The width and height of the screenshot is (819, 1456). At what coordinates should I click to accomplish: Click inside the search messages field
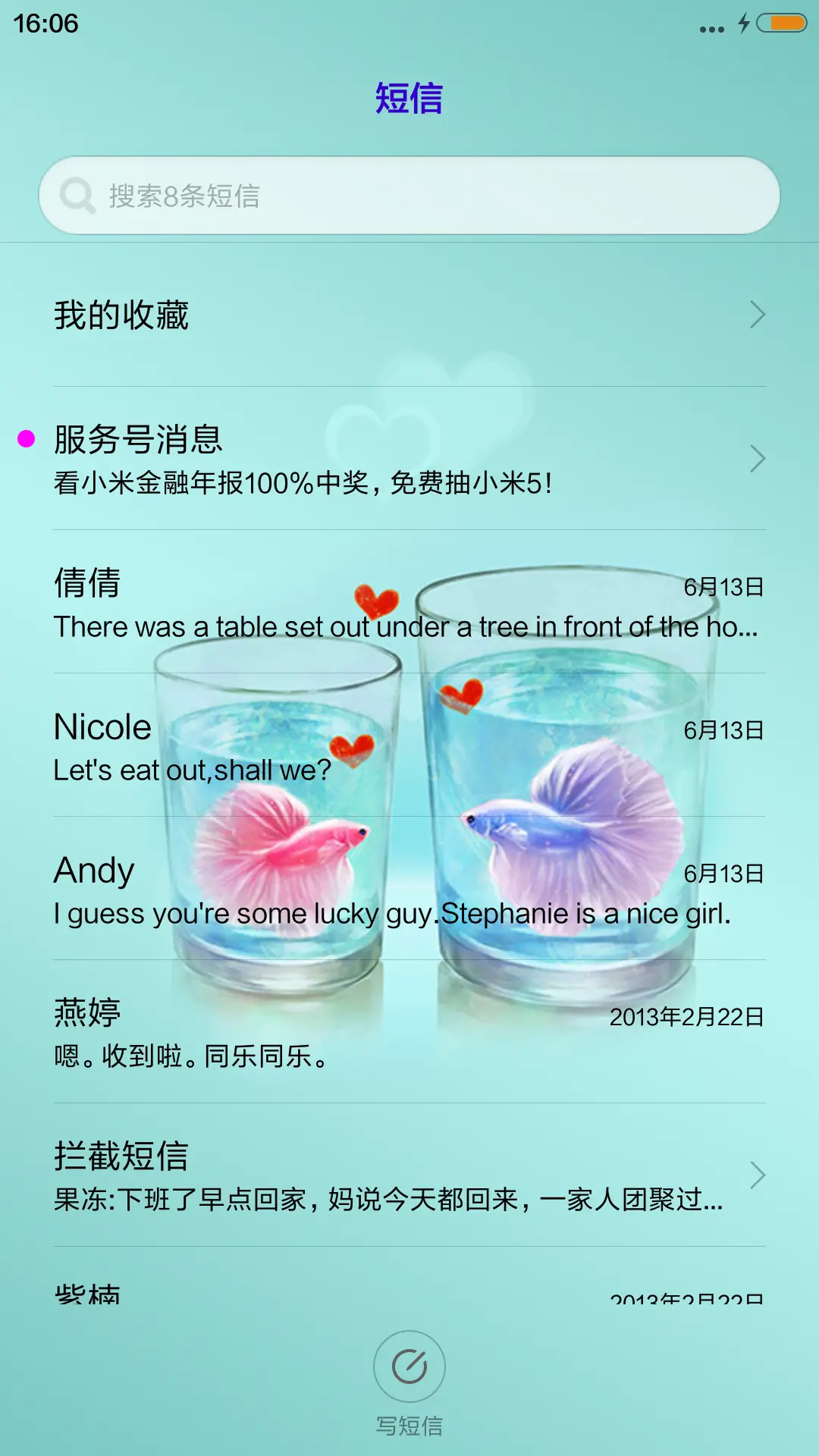coord(409,196)
